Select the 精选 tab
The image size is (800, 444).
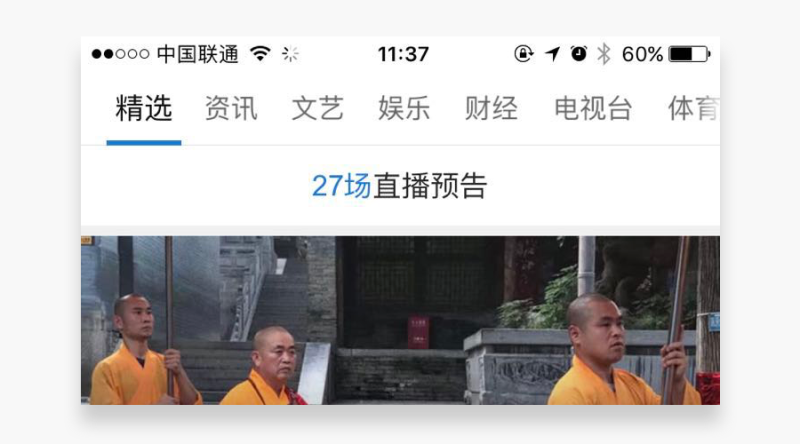click(144, 109)
